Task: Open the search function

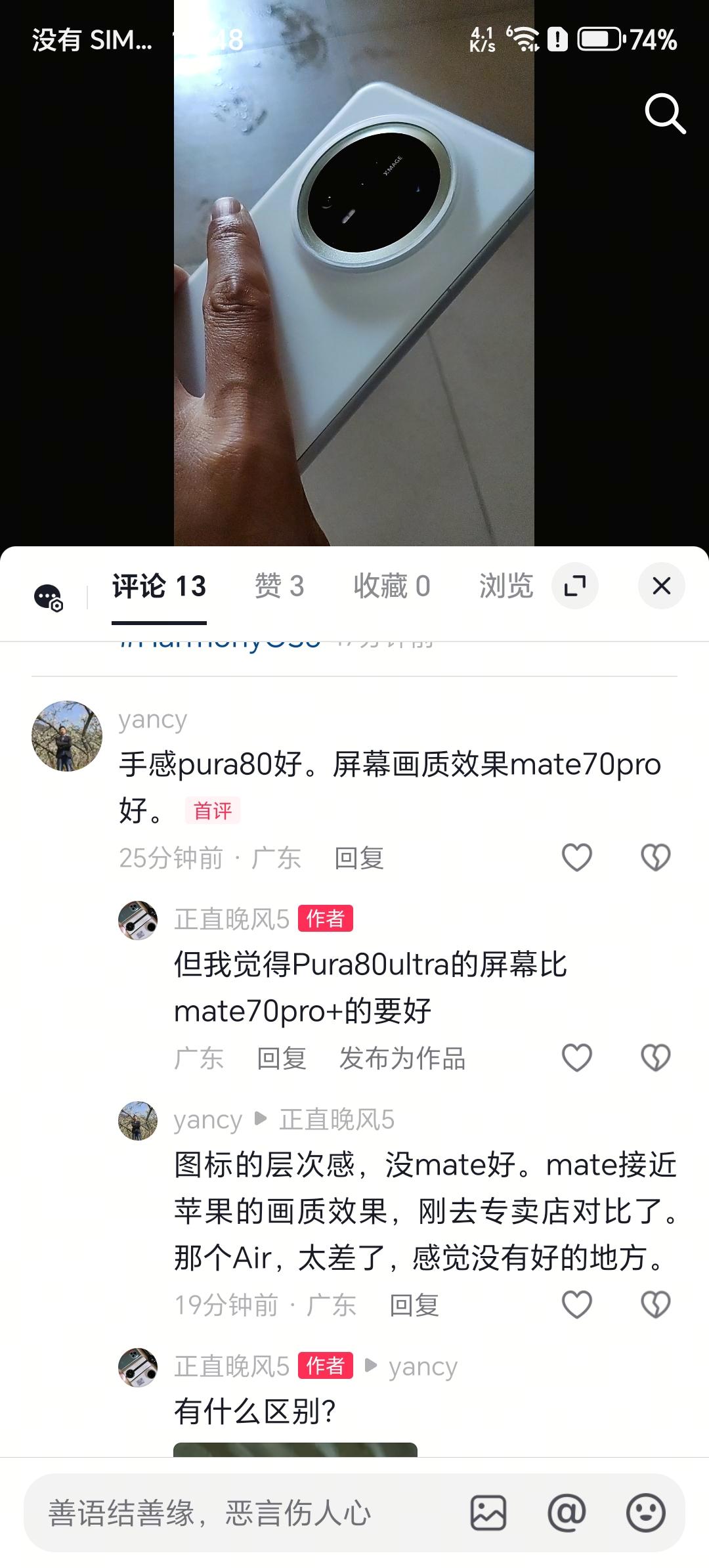Action: click(666, 114)
